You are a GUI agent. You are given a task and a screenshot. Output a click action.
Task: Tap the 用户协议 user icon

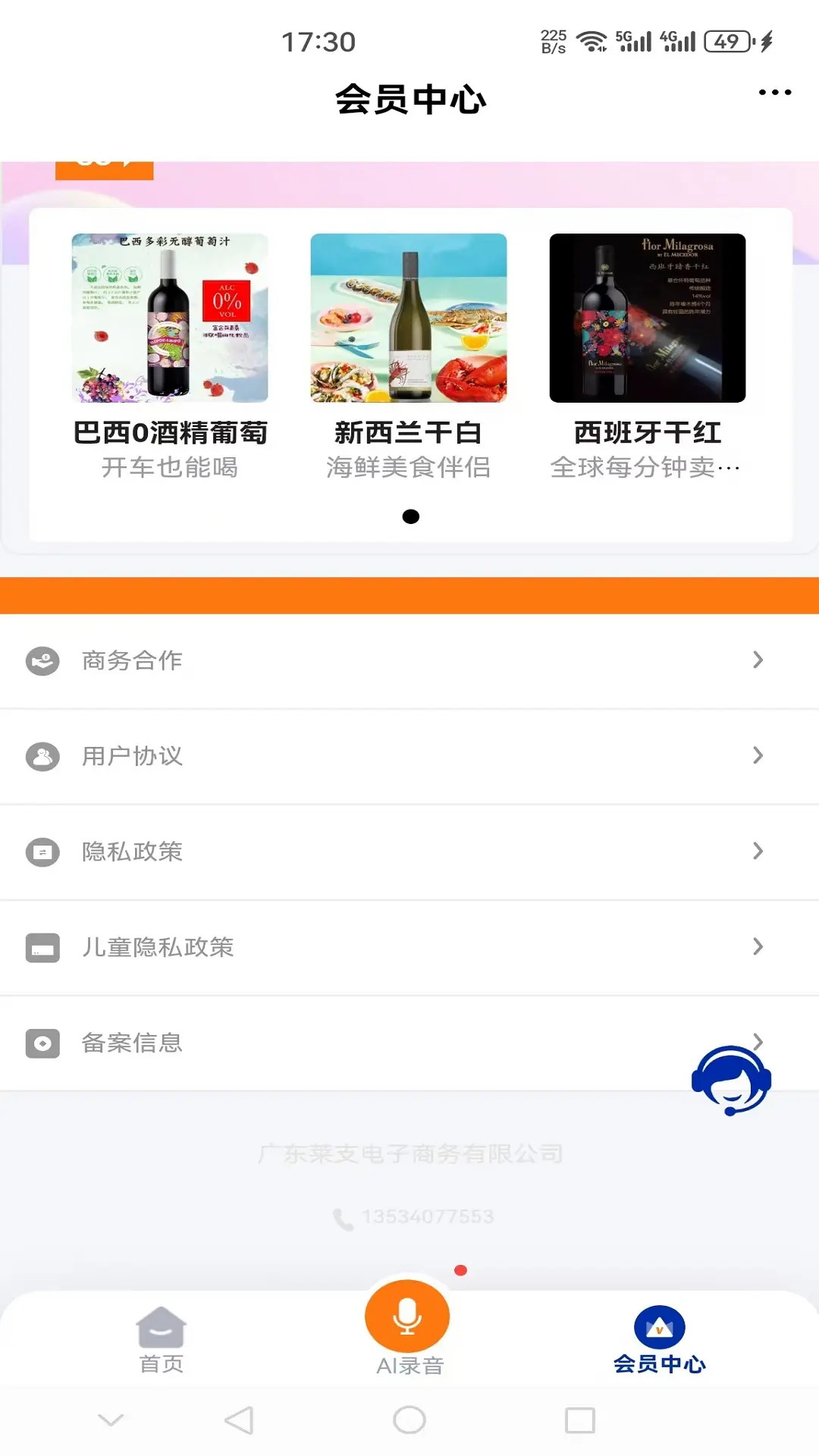[43, 756]
